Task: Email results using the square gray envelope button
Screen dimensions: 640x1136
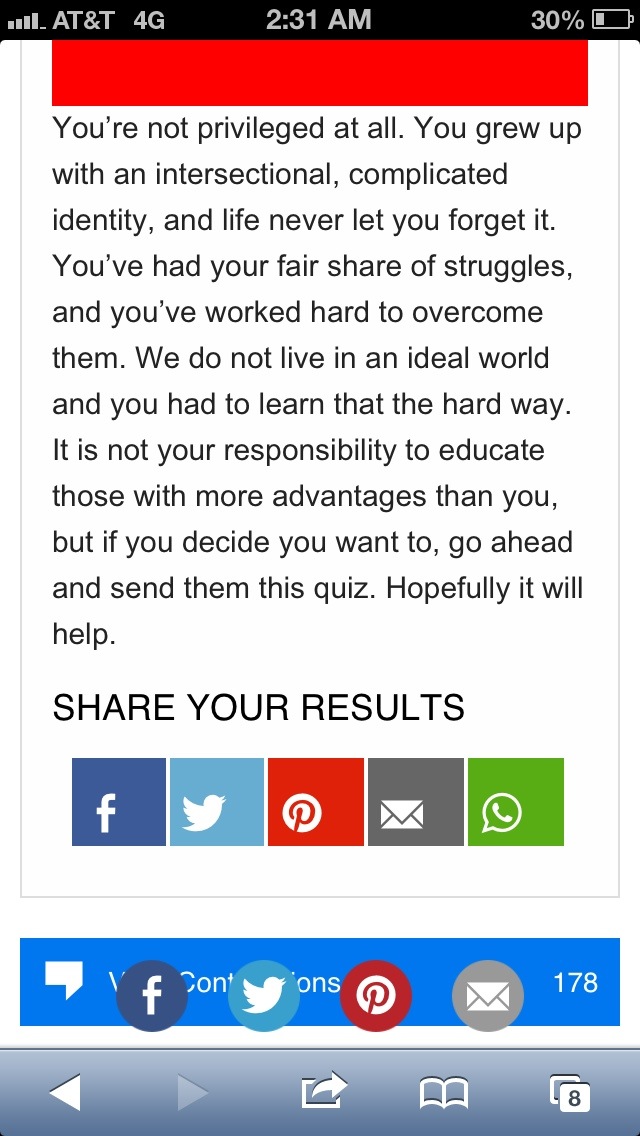Action: [415, 802]
